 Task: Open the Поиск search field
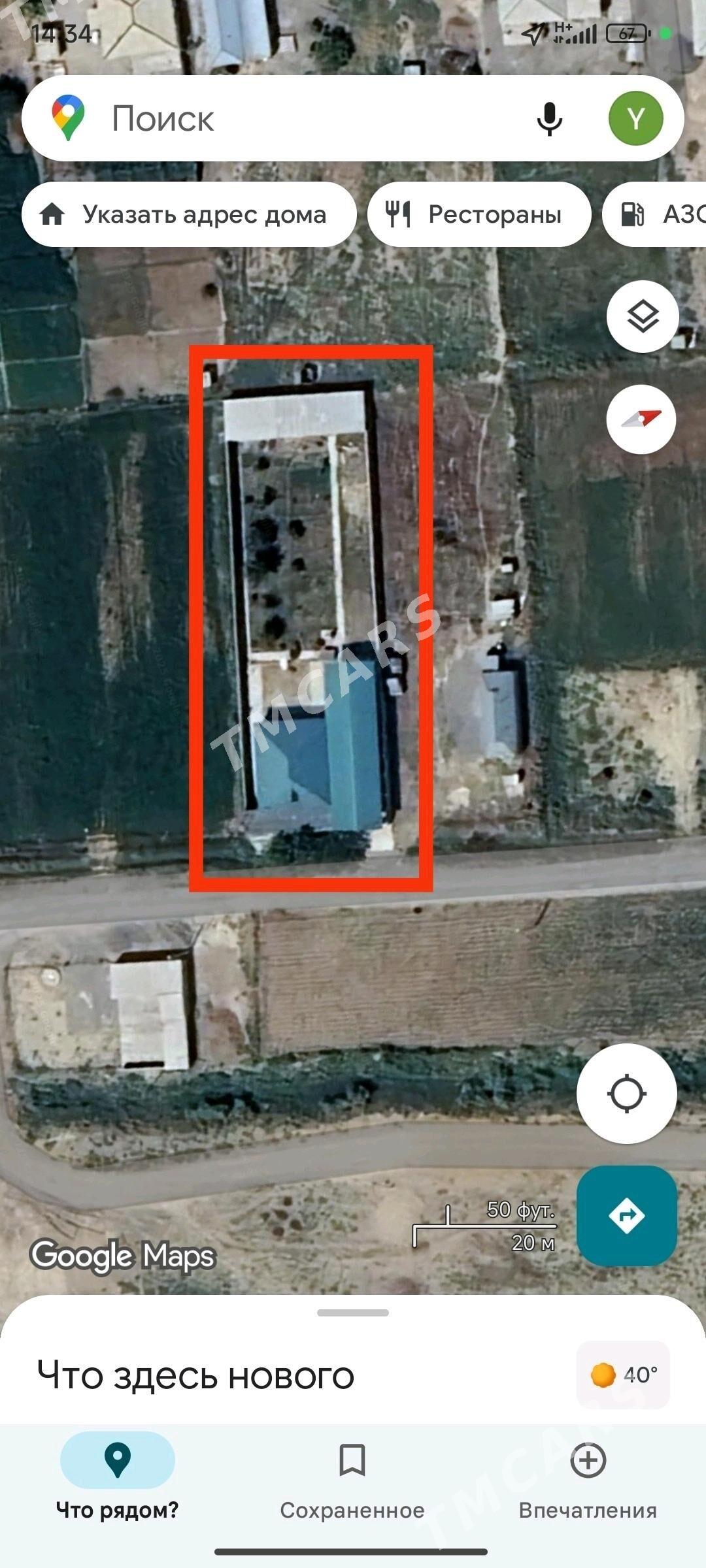pyautogui.click(x=294, y=119)
